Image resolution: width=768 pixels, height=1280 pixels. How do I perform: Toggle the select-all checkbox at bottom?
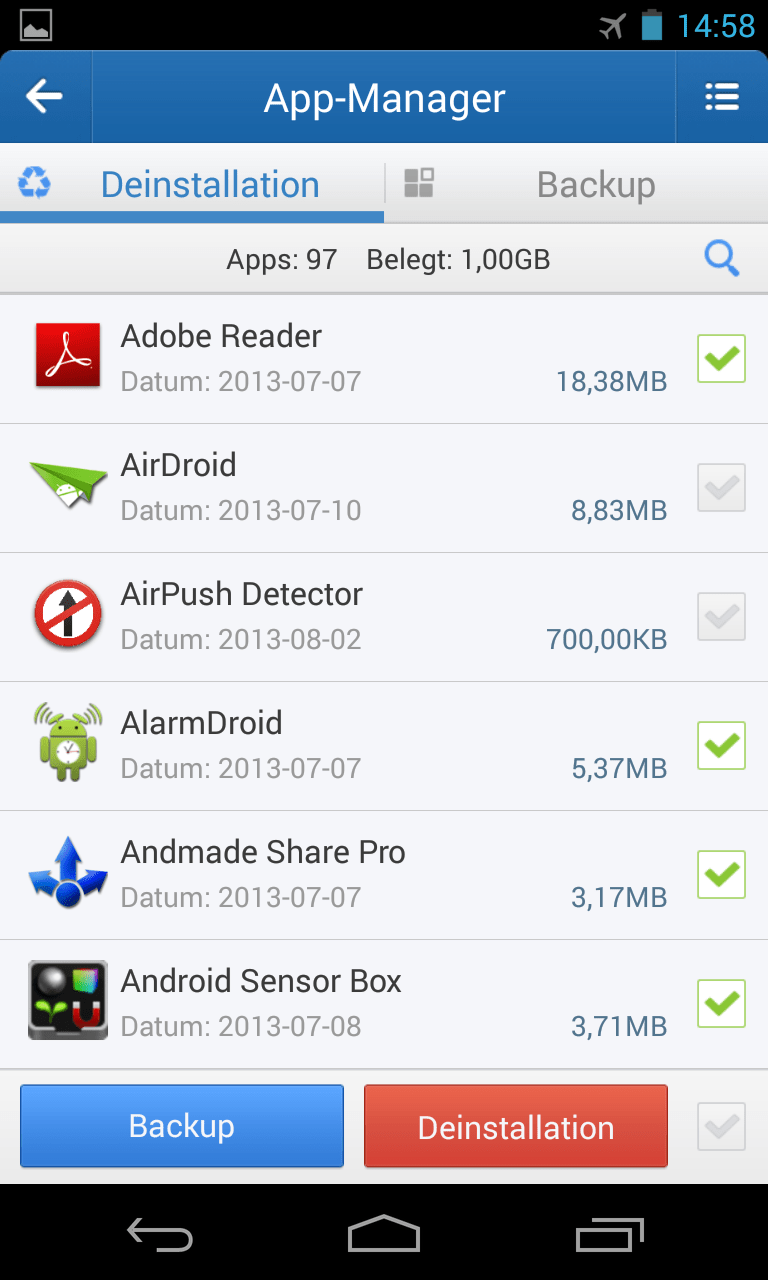point(721,1127)
